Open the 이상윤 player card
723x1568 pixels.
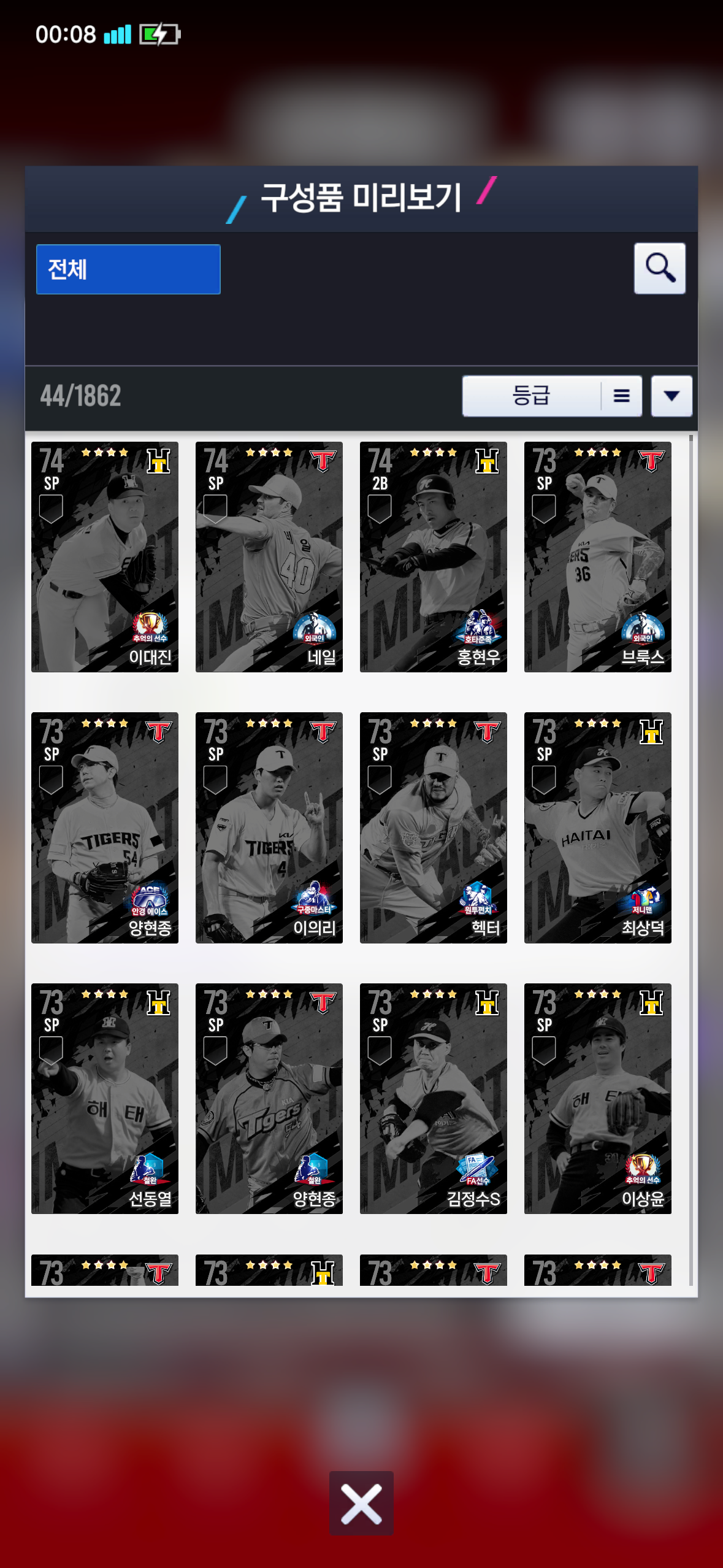[x=598, y=1098]
